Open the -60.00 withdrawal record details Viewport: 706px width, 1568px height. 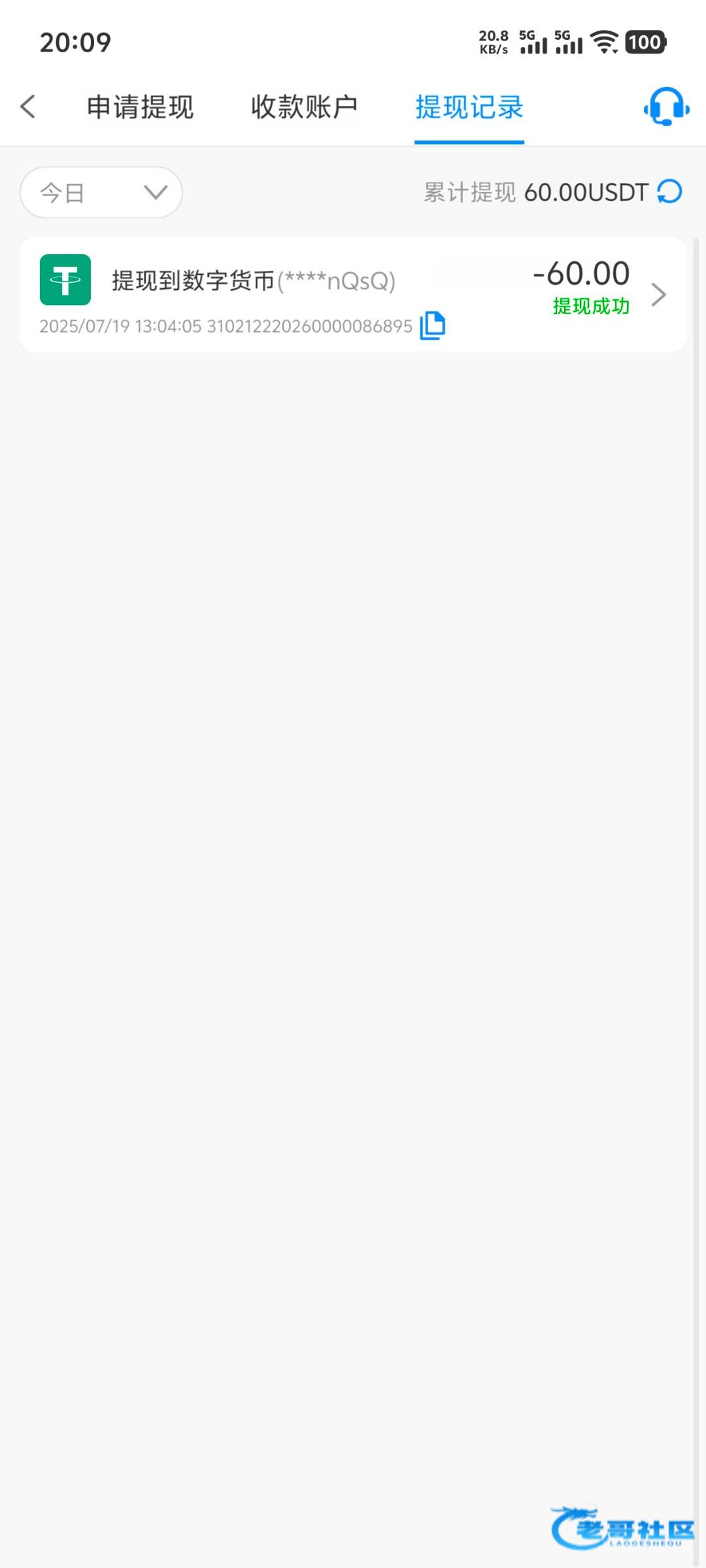658,295
